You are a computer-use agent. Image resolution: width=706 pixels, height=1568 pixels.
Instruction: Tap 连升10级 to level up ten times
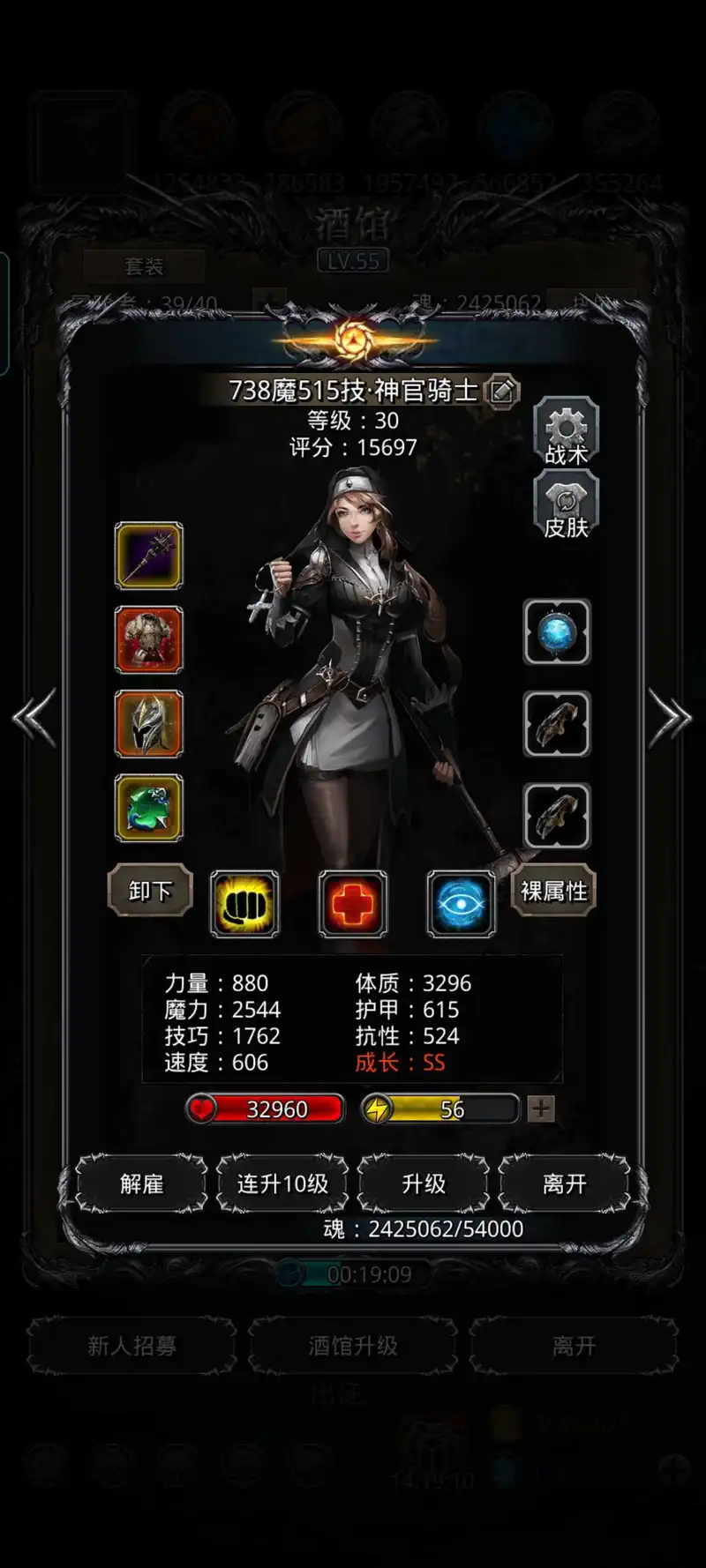282,1183
